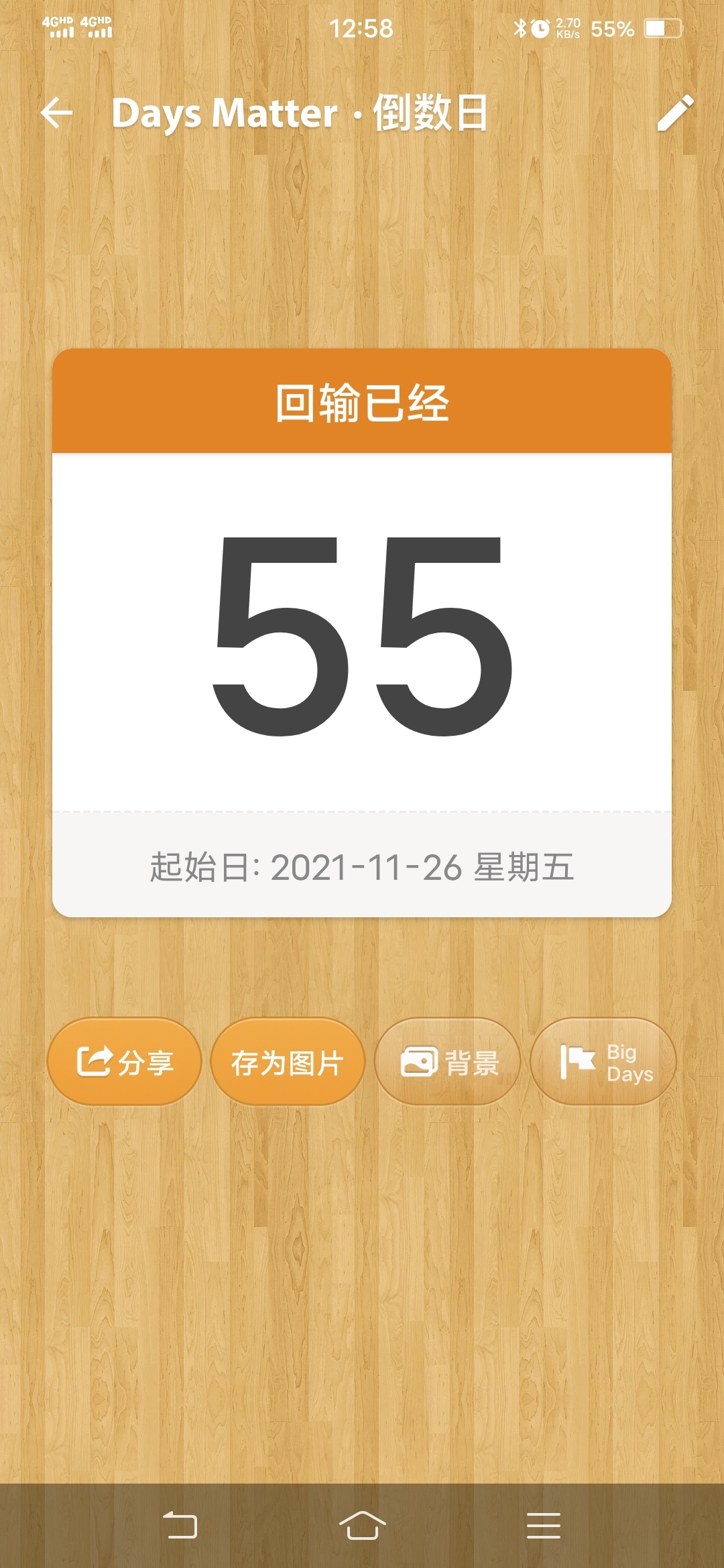Image resolution: width=724 pixels, height=1568 pixels.
Task: Change the background via 背景
Action: coord(448,1061)
